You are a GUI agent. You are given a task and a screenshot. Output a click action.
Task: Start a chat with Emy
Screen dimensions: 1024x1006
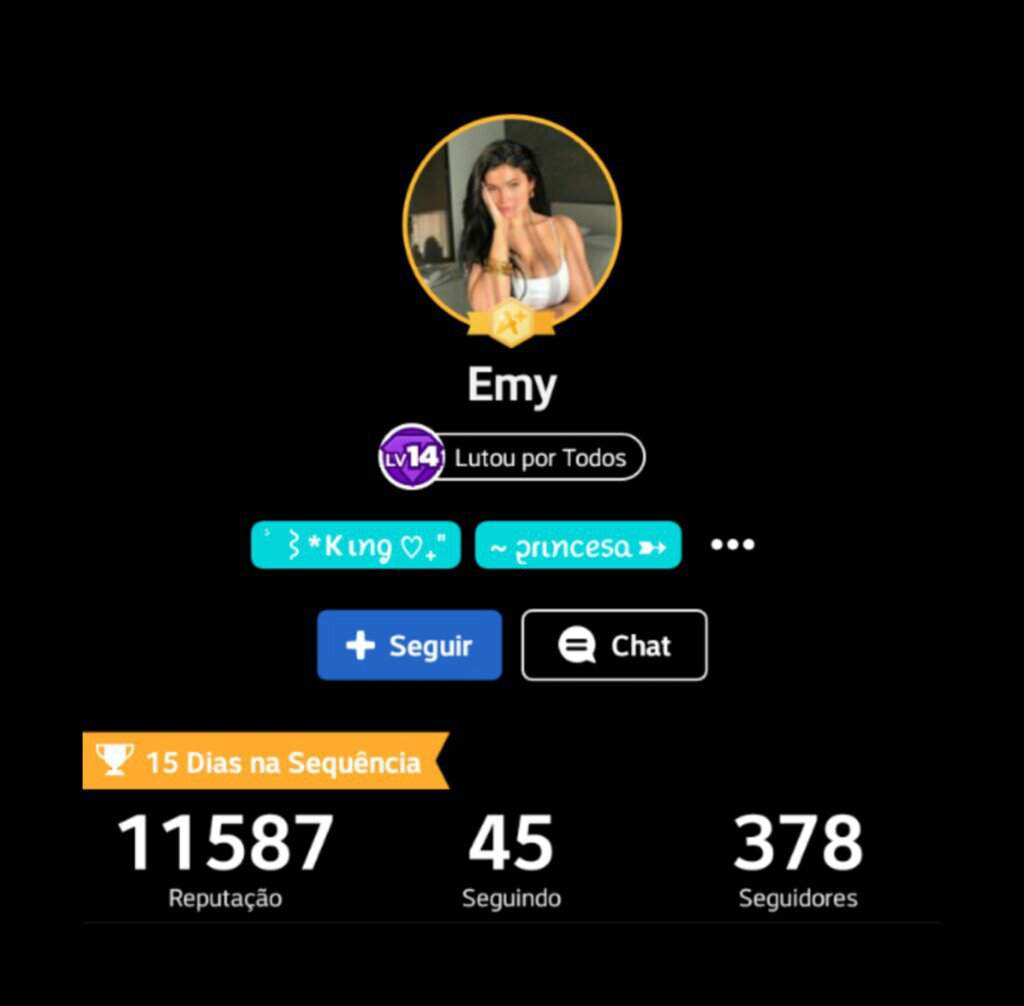pos(614,646)
